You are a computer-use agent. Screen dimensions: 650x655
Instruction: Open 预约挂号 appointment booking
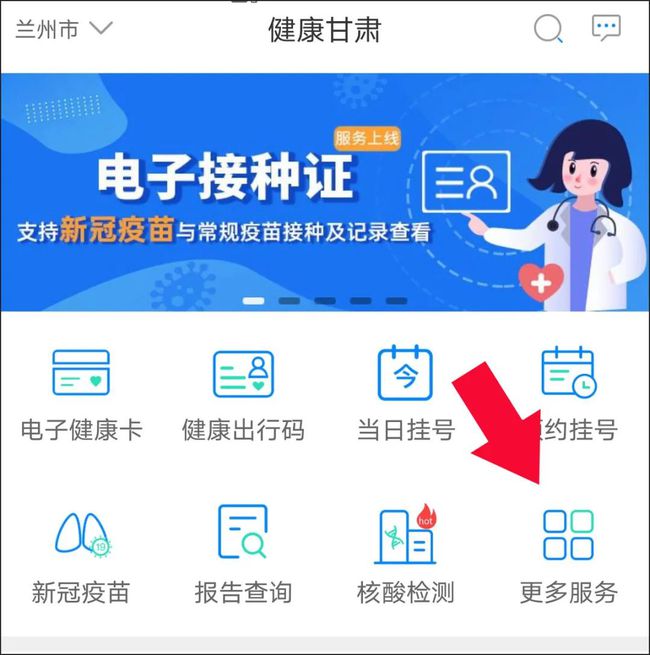pos(567,392)
